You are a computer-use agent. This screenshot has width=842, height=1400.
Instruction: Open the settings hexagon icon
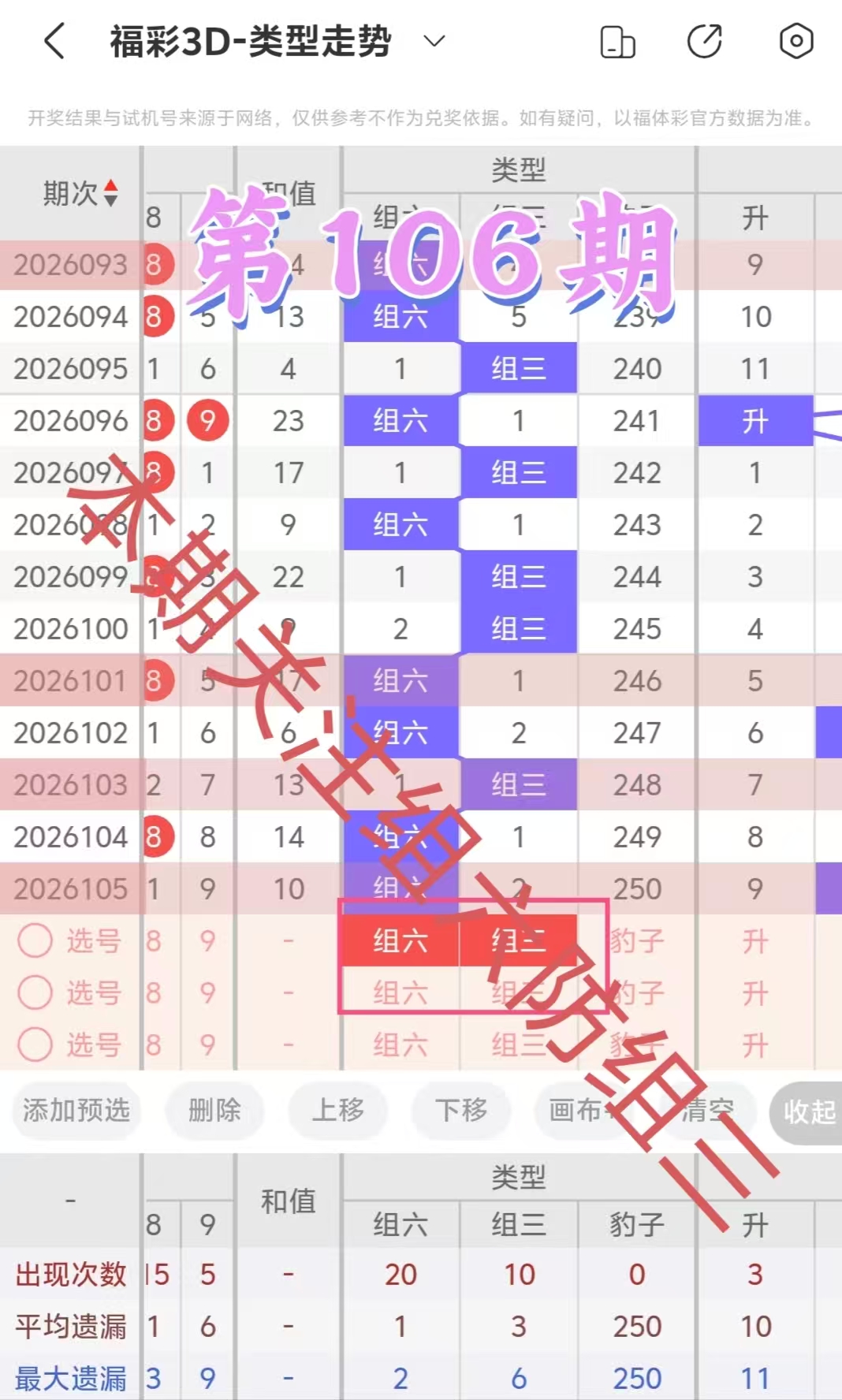[x=795, y=42]
